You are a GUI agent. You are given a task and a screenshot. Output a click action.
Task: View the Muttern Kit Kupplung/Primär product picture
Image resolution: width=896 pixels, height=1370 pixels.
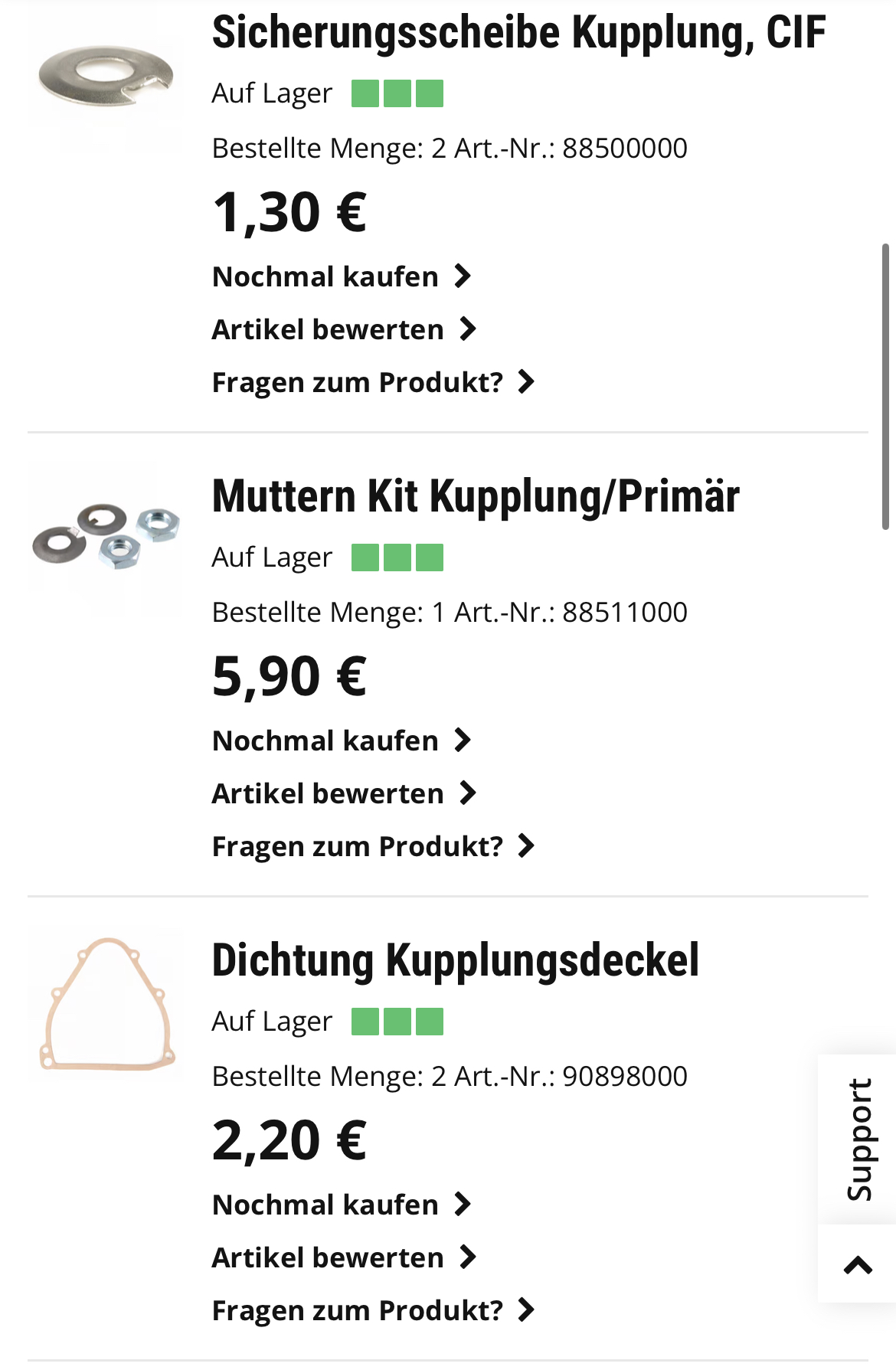[106, 538]
